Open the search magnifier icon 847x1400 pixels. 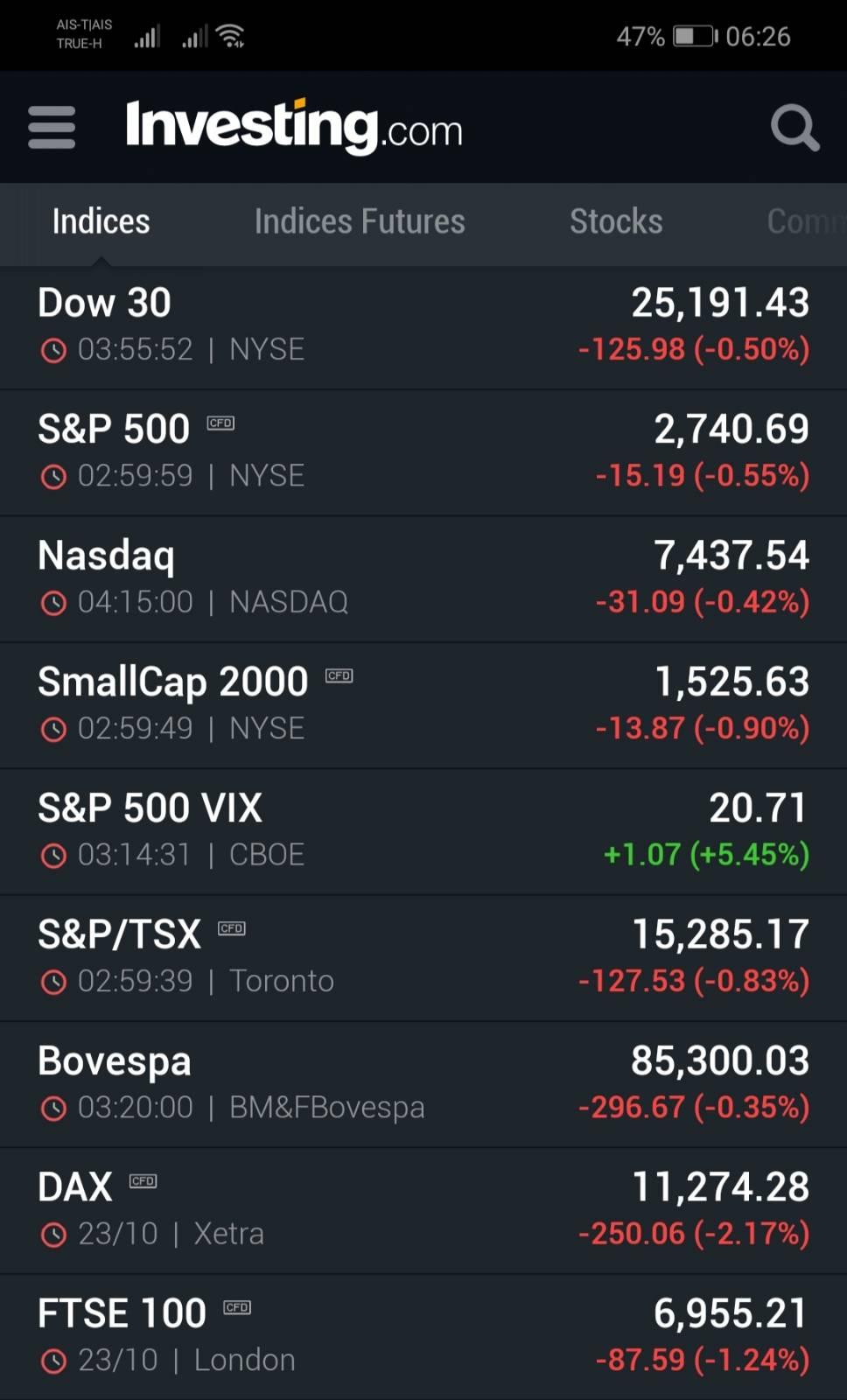coord(794,128)
